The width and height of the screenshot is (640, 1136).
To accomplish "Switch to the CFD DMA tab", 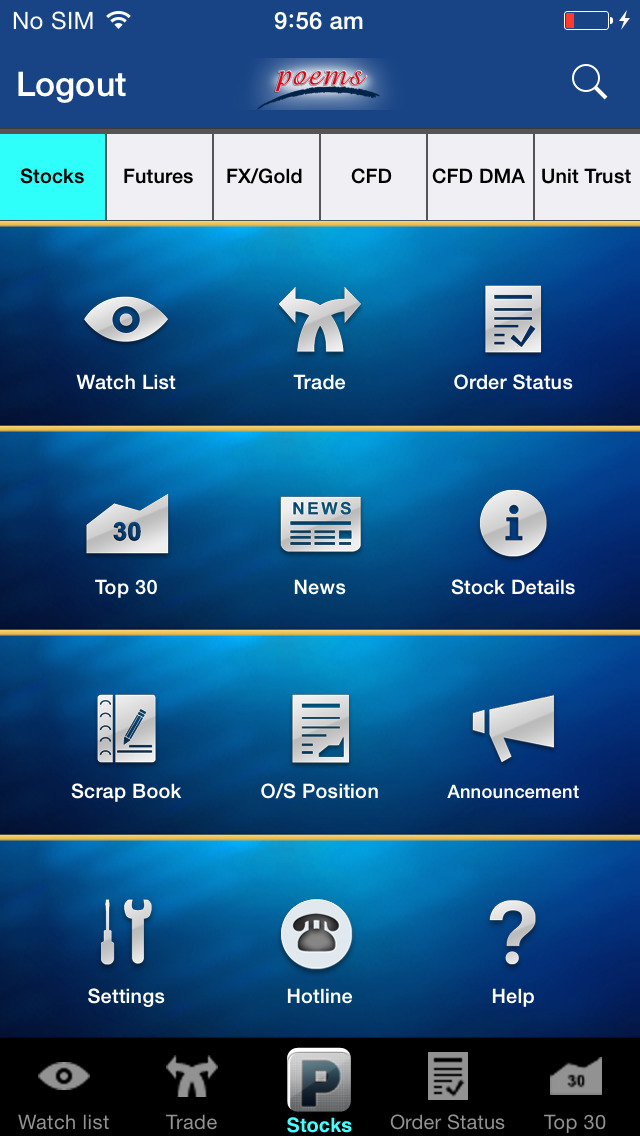I will [x=479, y=176].
